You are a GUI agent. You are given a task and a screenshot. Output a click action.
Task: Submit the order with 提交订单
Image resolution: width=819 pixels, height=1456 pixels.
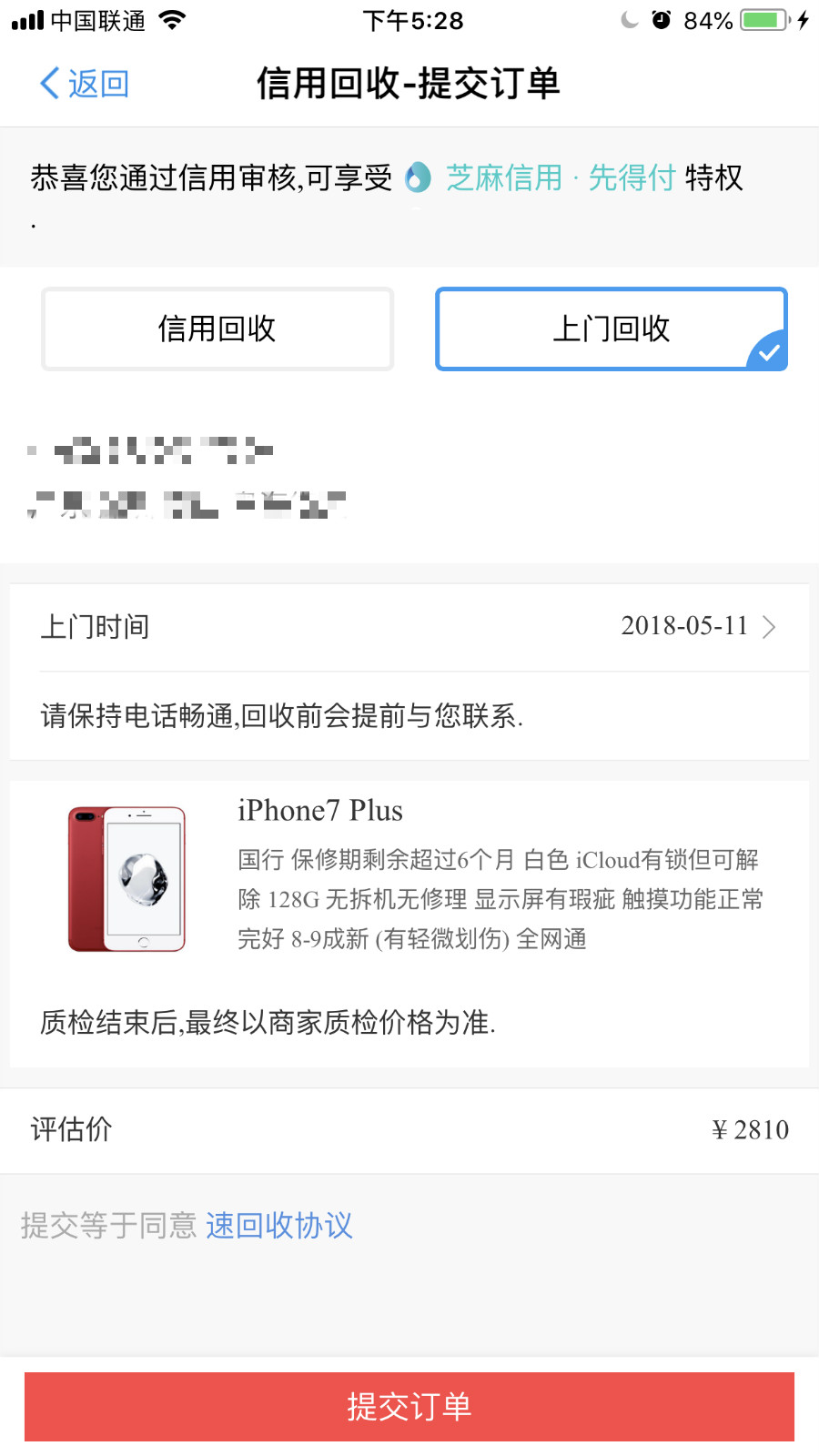pyautogui.click(x=409, y=1406)
